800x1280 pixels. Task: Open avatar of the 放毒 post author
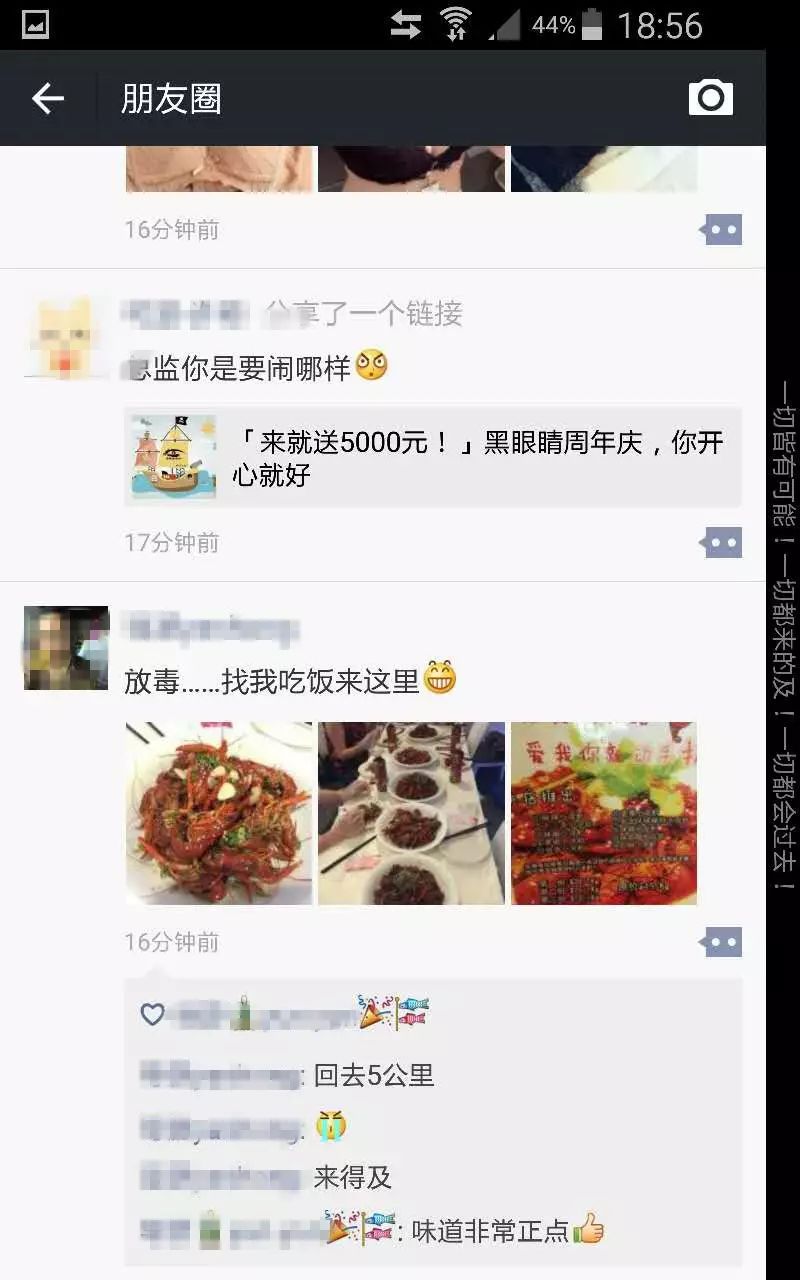click(66, 647)
